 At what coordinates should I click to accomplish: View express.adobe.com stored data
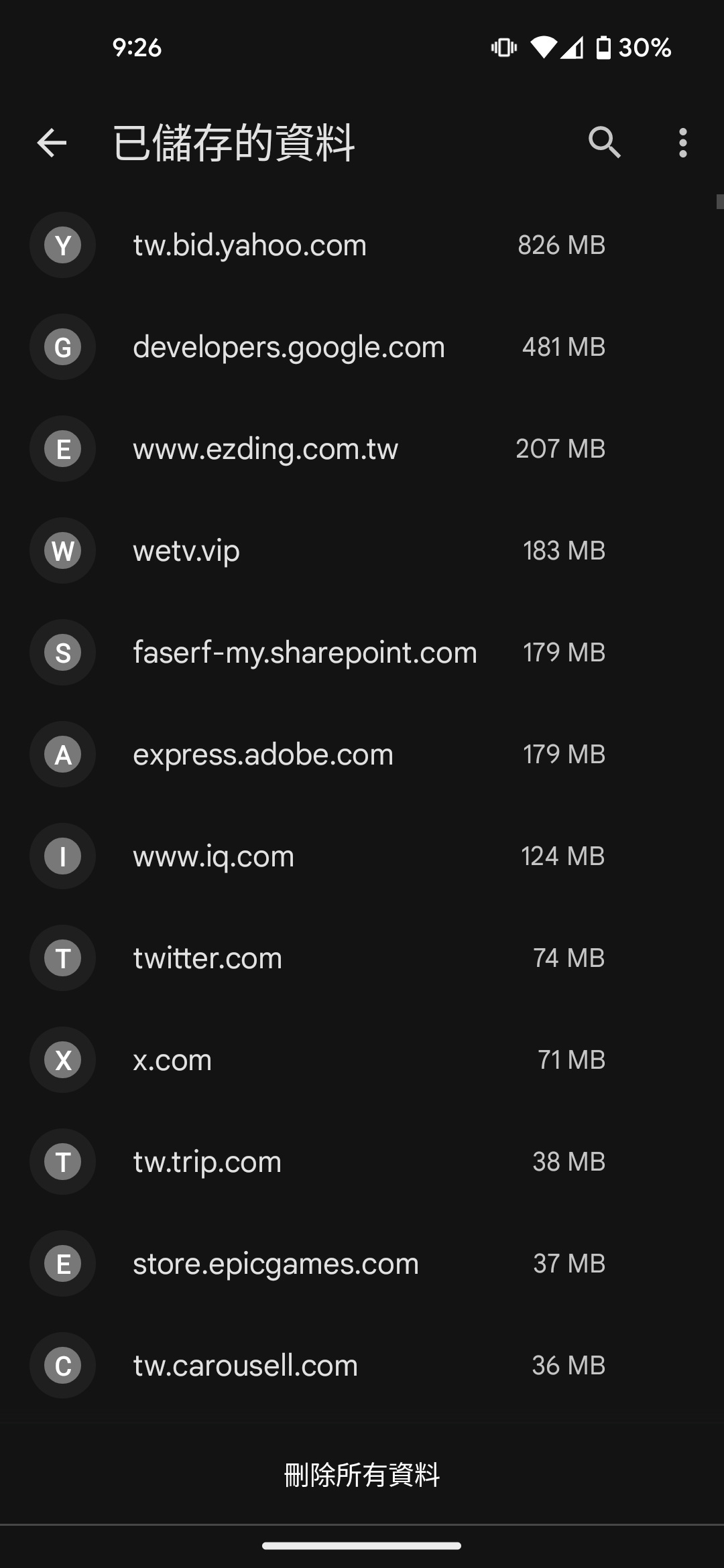click(x=362, y=755)
